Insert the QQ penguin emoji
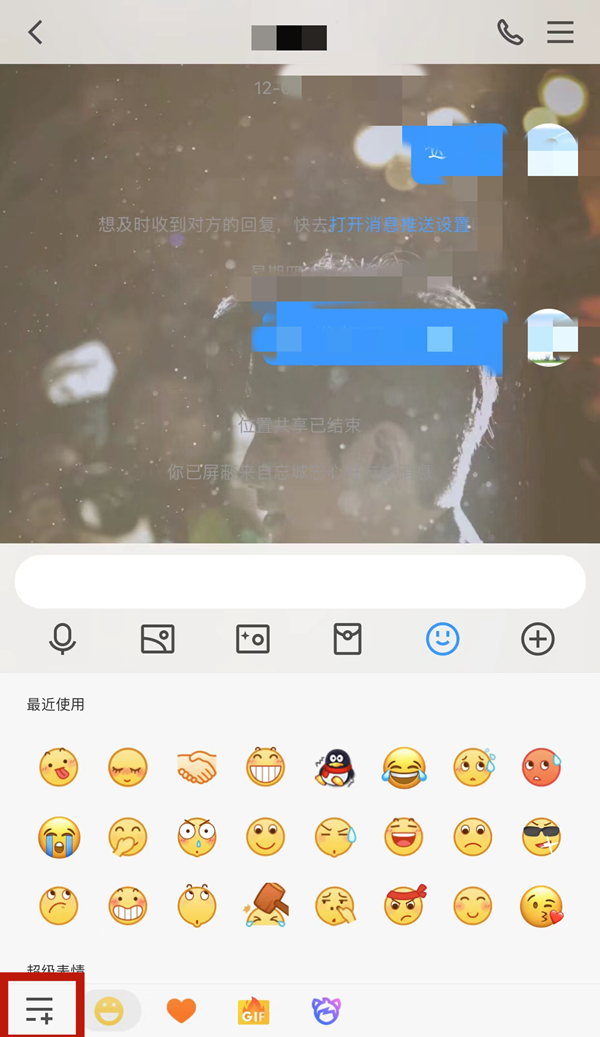 335,768
